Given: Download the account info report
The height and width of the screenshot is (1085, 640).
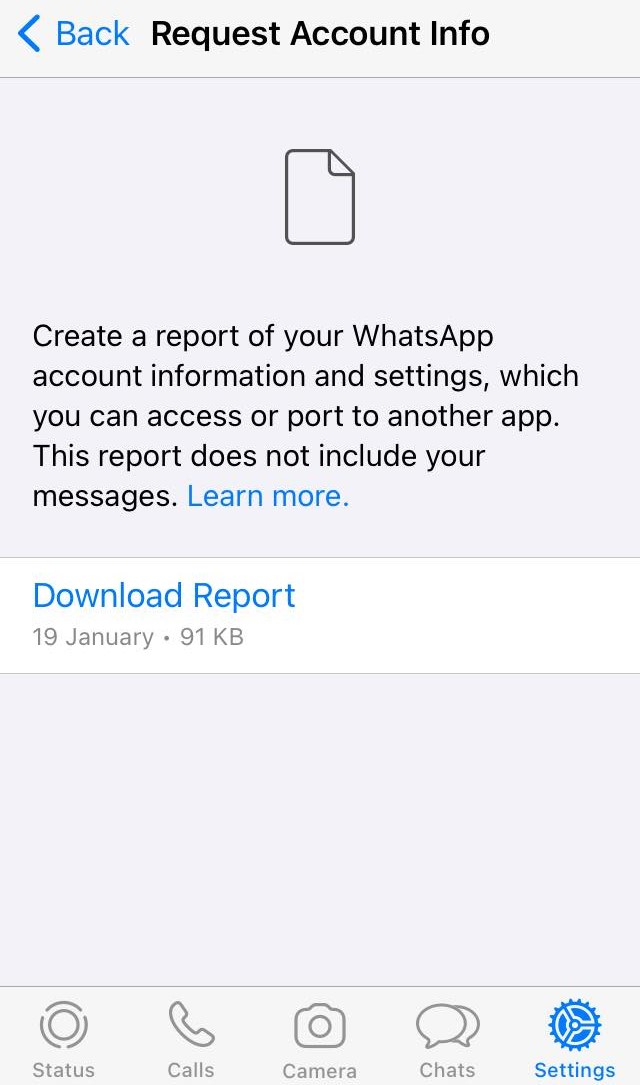Looking at the screenshot, I should [164, 596].
